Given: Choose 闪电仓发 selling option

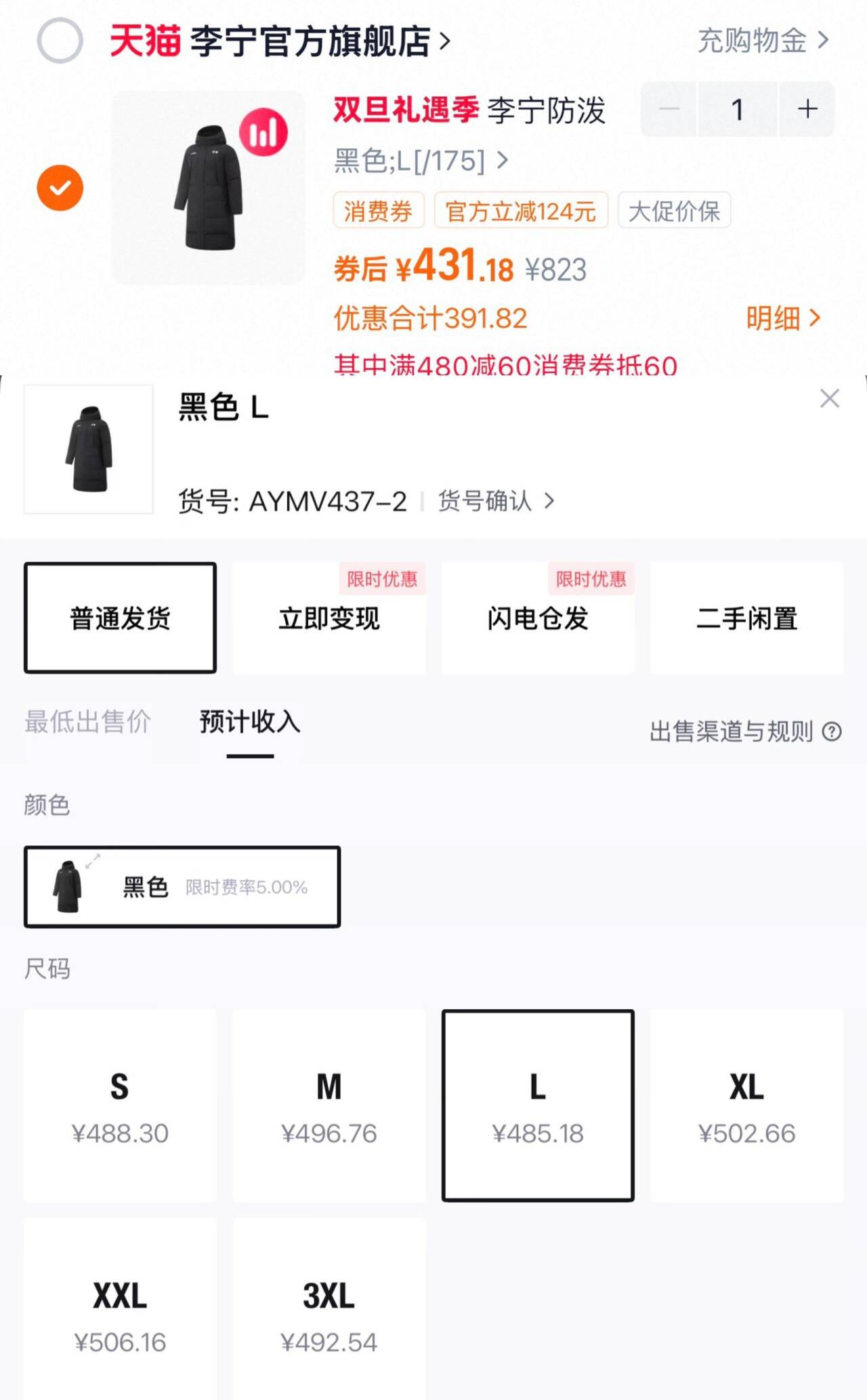Looking at the screenshot, I should (538, 618).
